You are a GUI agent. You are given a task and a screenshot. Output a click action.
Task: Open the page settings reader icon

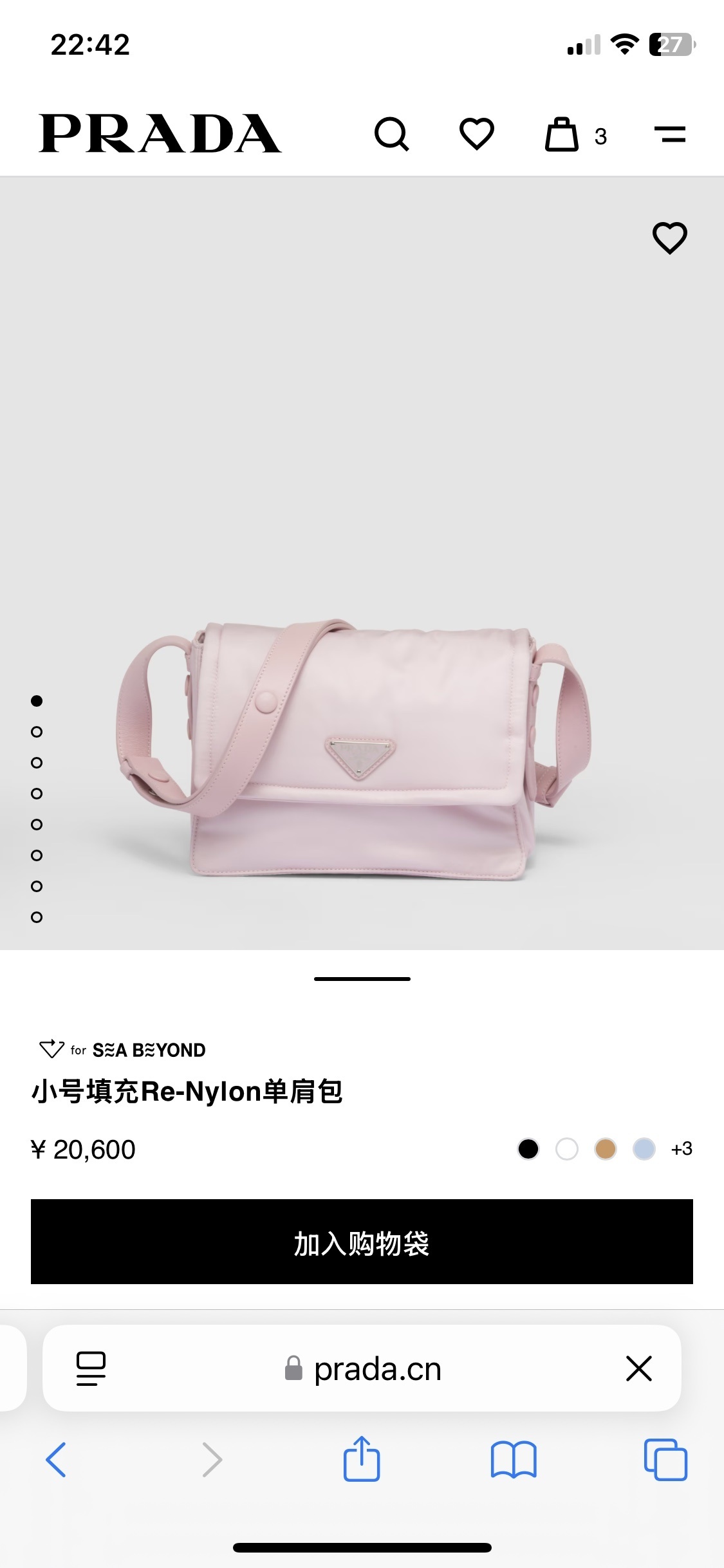[x=91, y=1368]
